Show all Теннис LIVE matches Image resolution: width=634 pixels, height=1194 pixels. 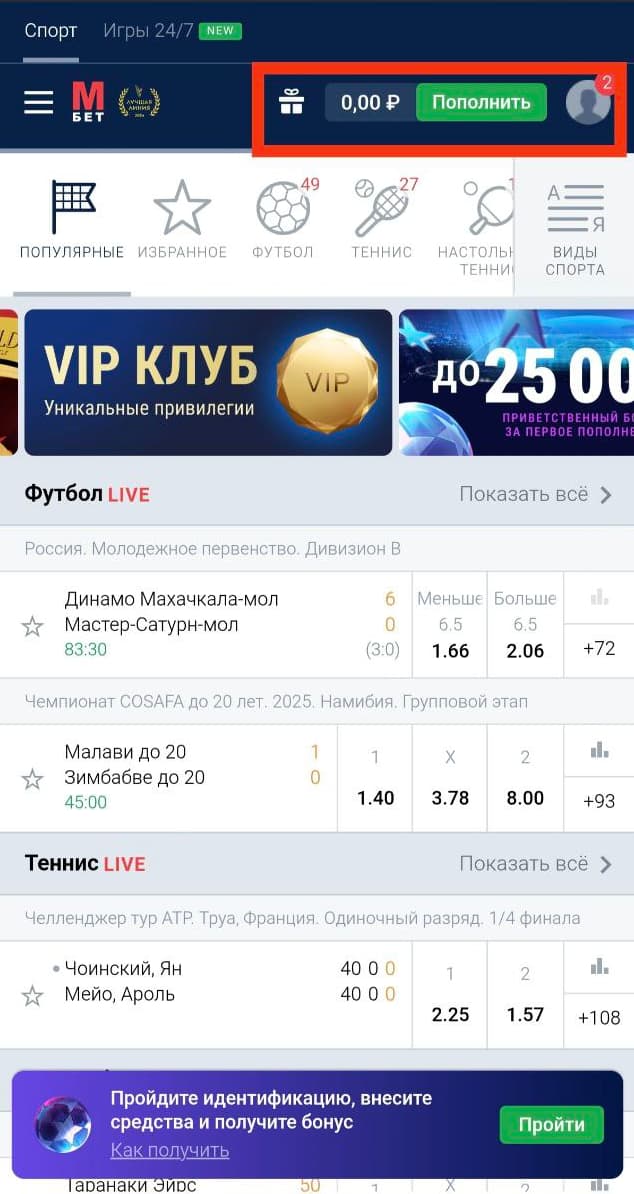(x=535, y=864)
